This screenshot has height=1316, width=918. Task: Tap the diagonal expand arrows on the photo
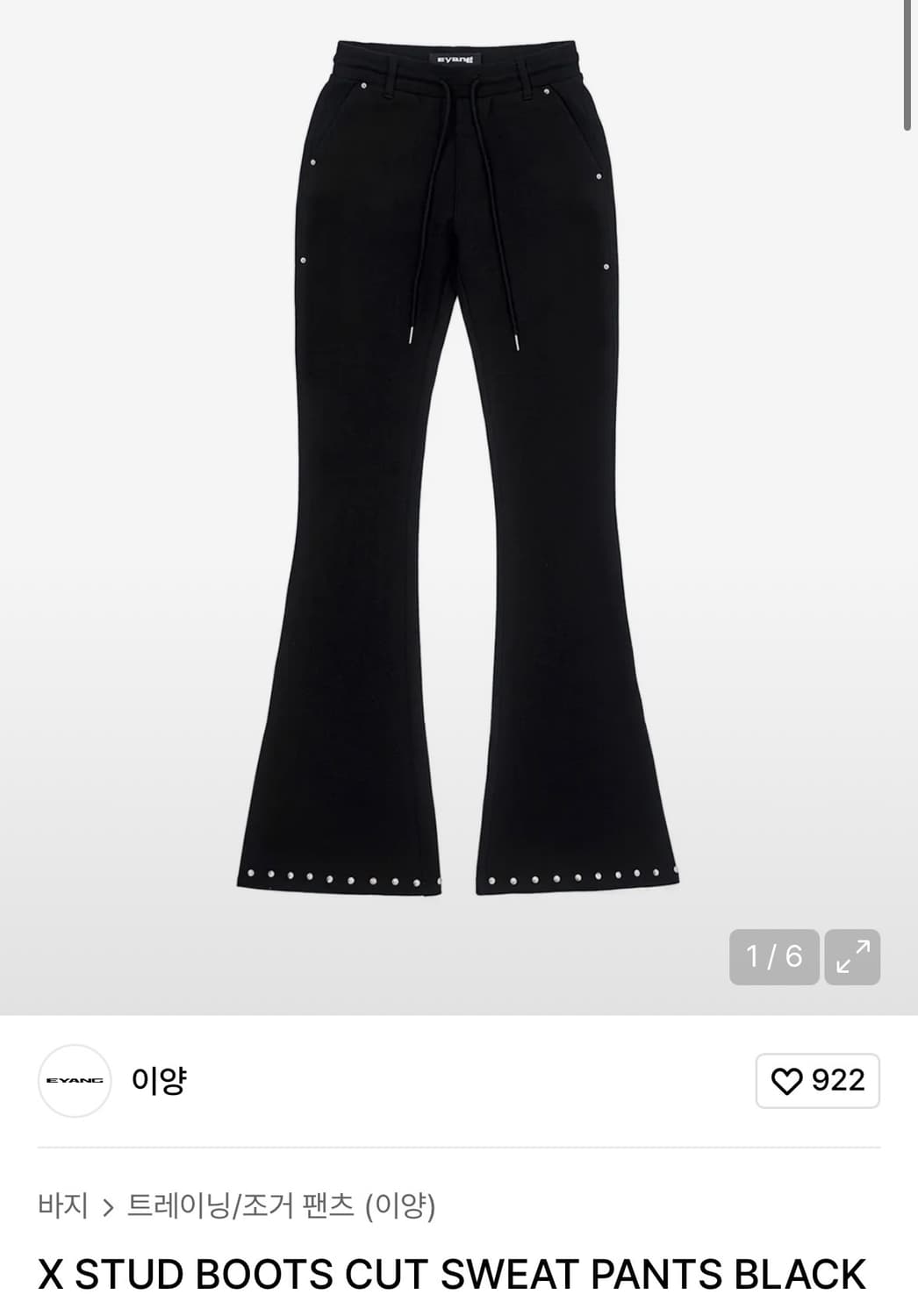point(850,956)
